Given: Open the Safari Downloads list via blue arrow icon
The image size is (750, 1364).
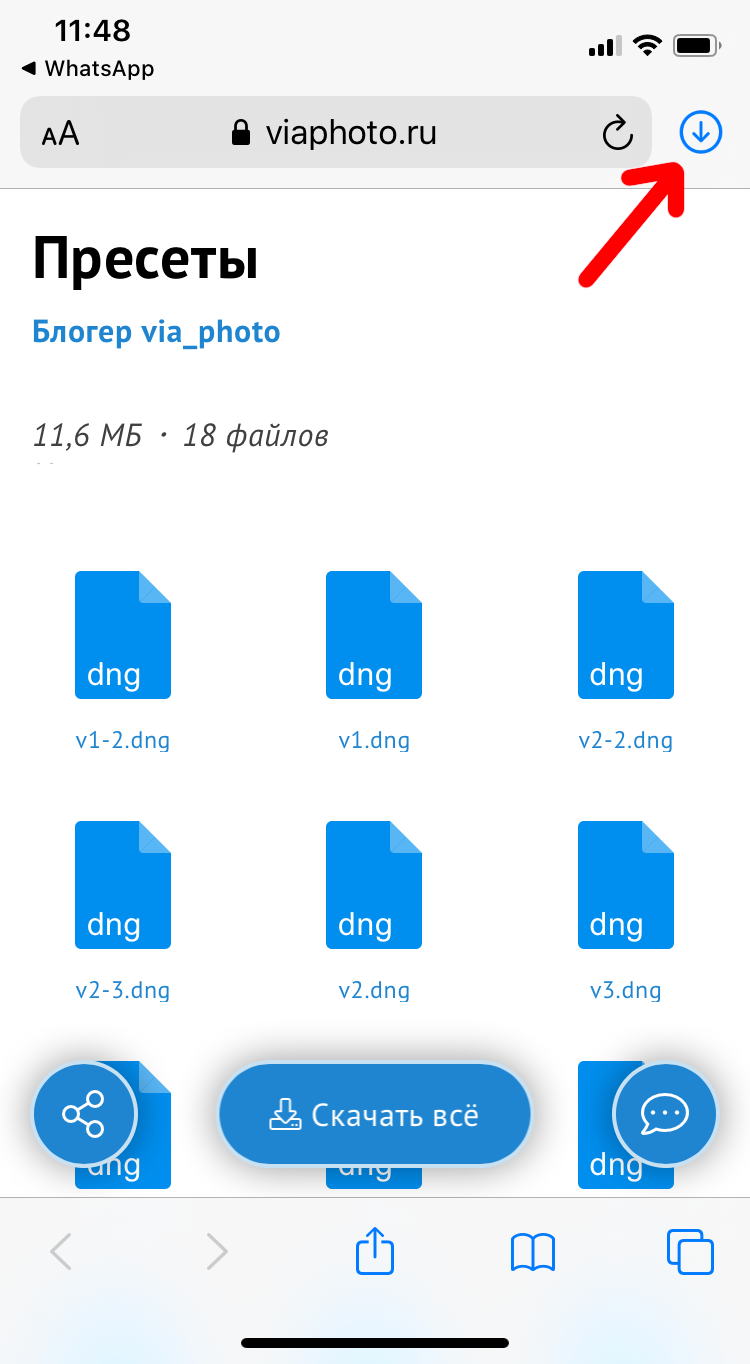Looking at the screenshot, I should (x=700, y=132).
